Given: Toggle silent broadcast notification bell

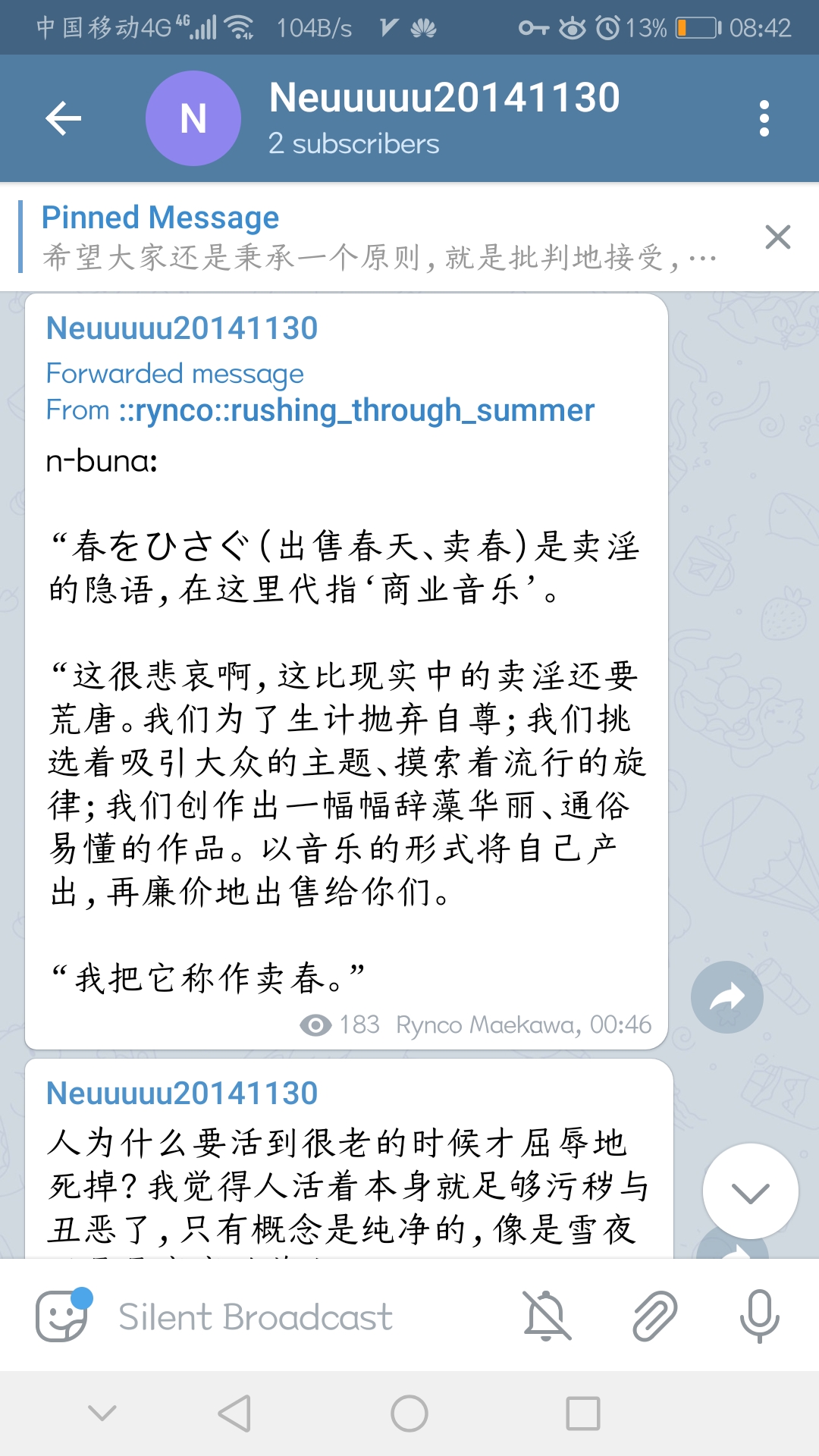Looking at the screenshot, I should coord(547,1316).
